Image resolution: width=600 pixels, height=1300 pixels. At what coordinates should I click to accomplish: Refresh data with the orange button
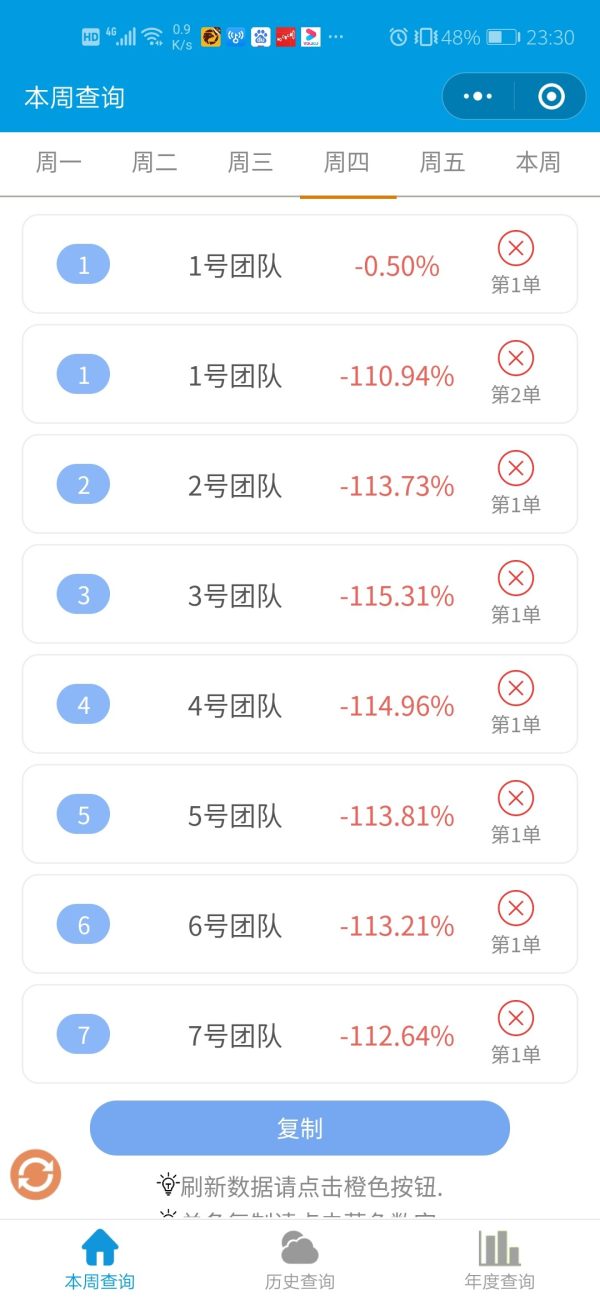click(x=36, y=1174)
